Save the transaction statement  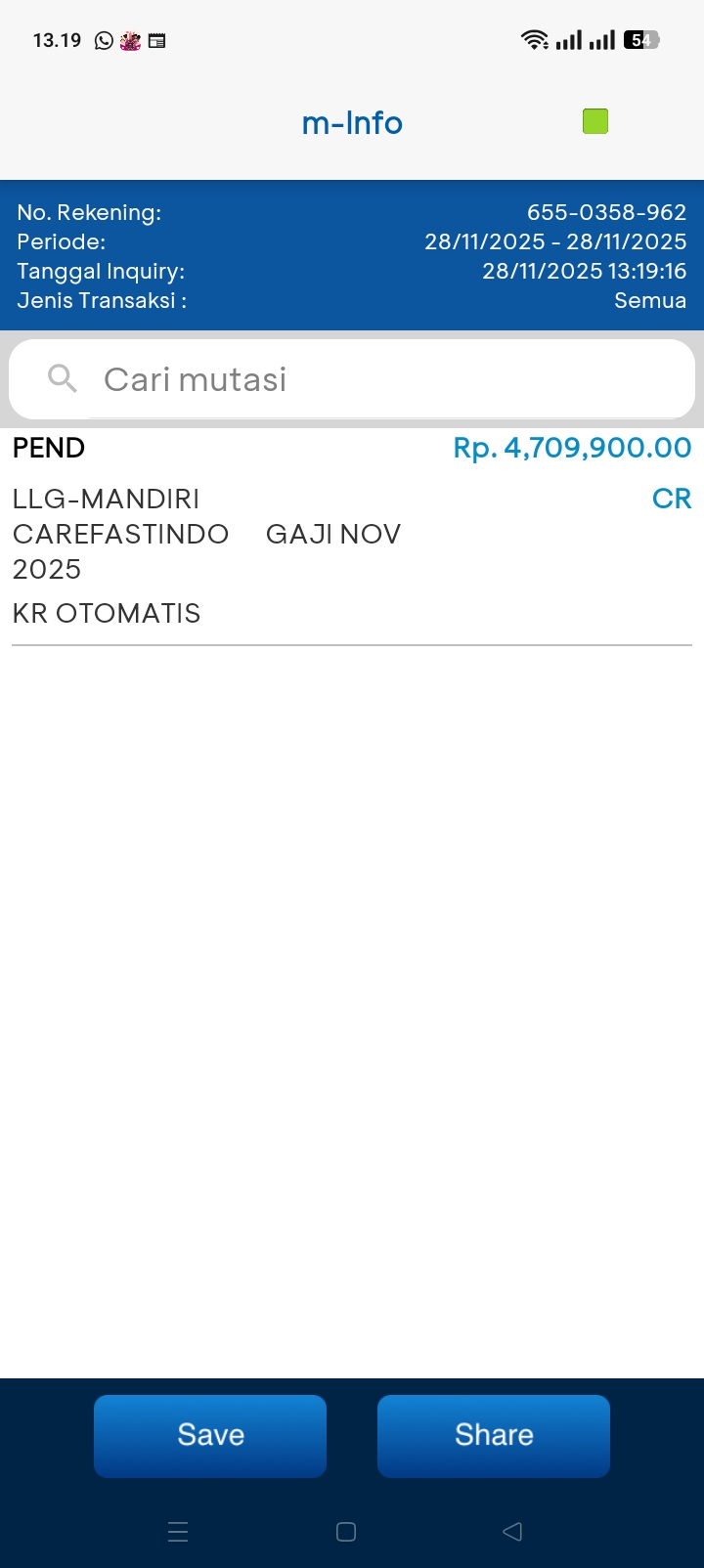tap(210, 1435)
